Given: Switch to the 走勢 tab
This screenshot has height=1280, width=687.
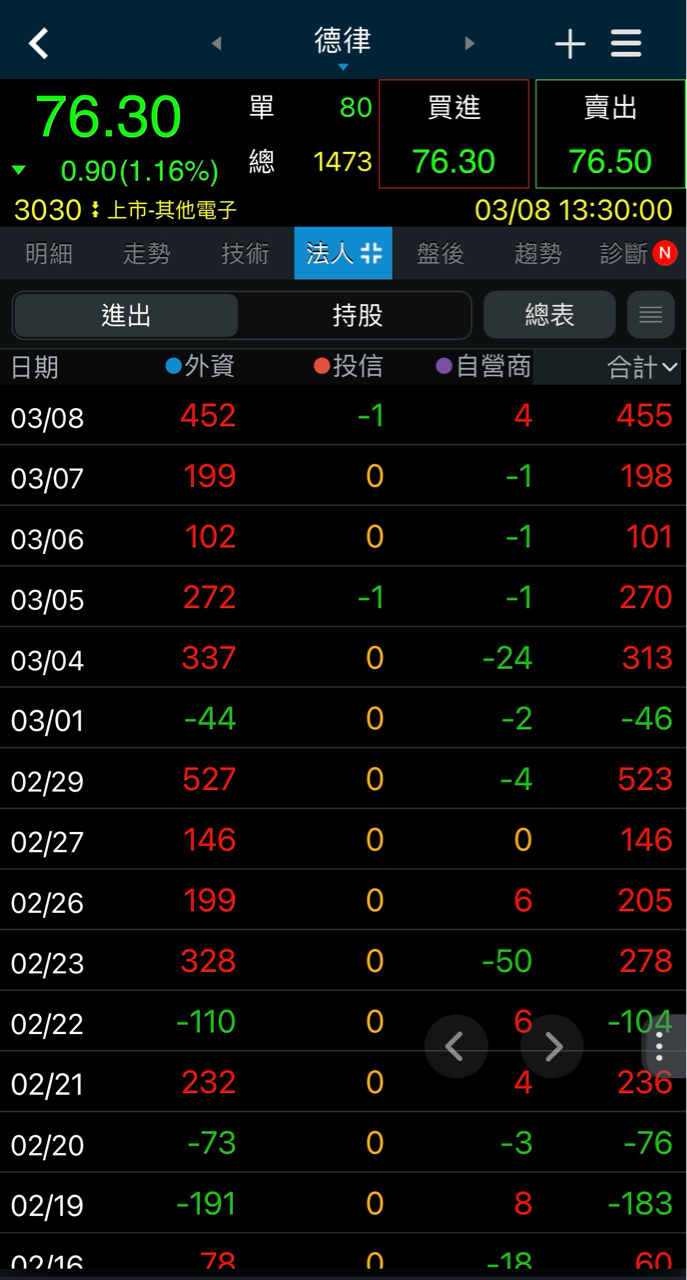Looking at the screenshot, I should (x=147, y=254).
